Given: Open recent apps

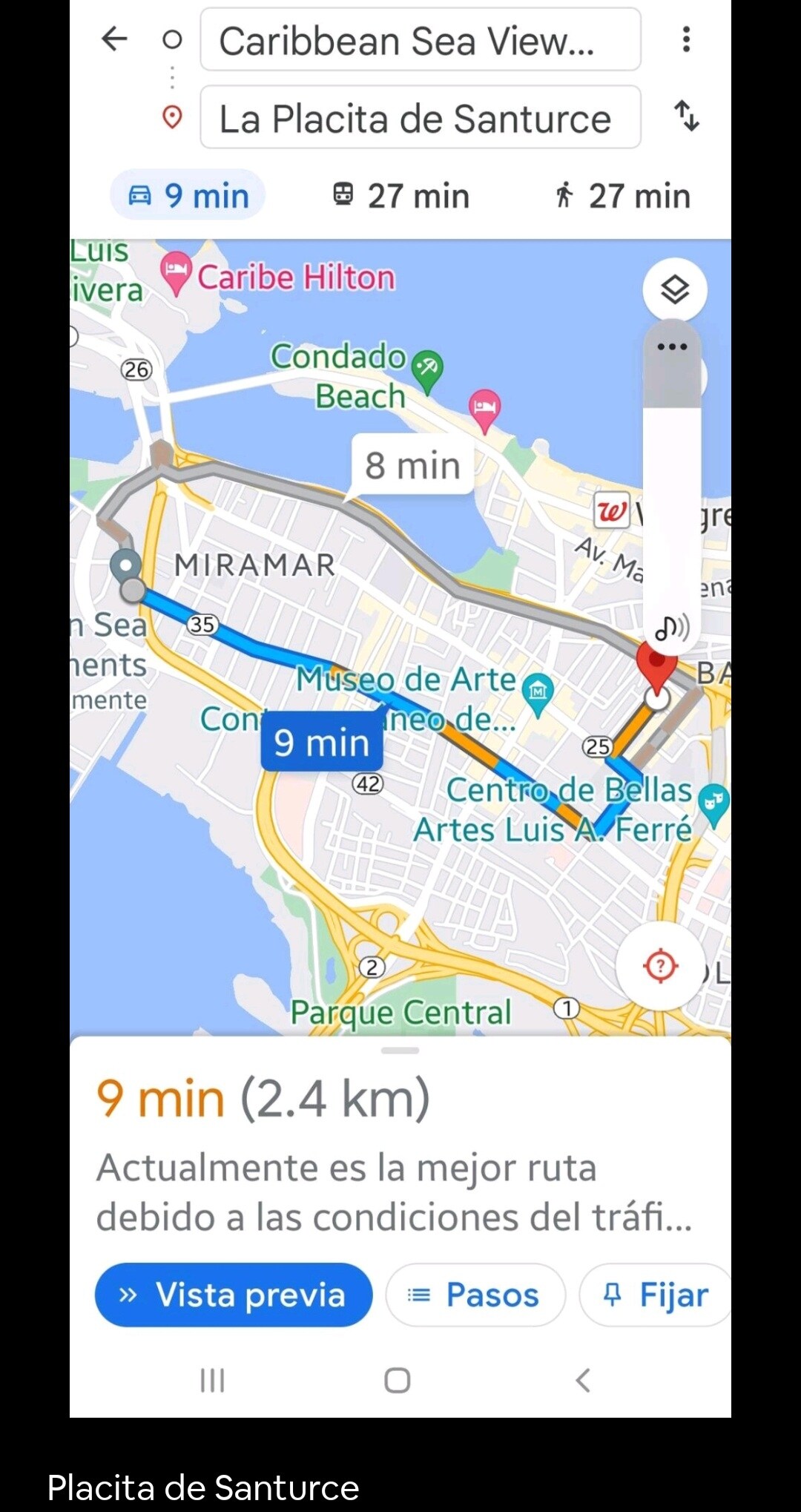Looking at the screenshot, I should pyautogui.click(x=213, y=1380).
